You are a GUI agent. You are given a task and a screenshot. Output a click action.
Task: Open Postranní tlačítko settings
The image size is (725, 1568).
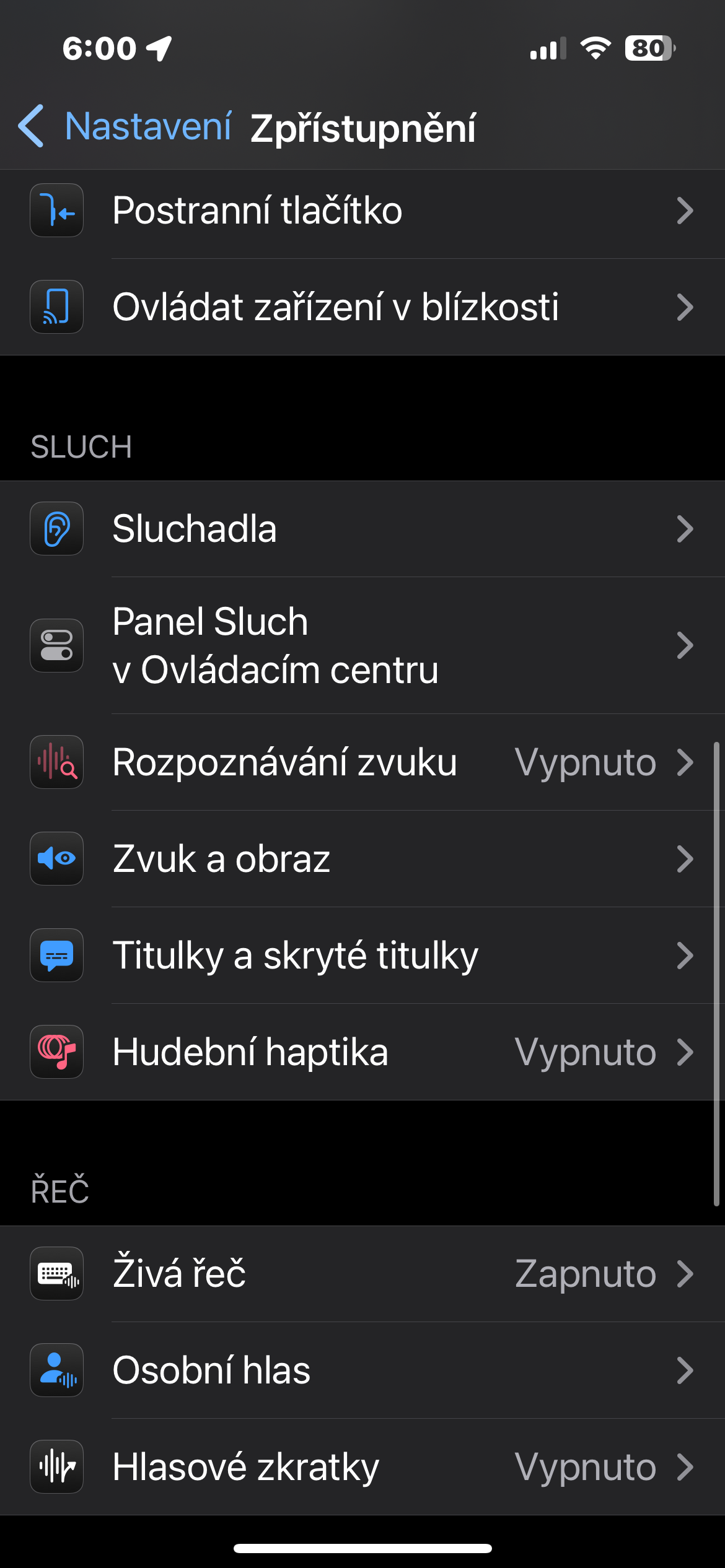tap(362, 211)
